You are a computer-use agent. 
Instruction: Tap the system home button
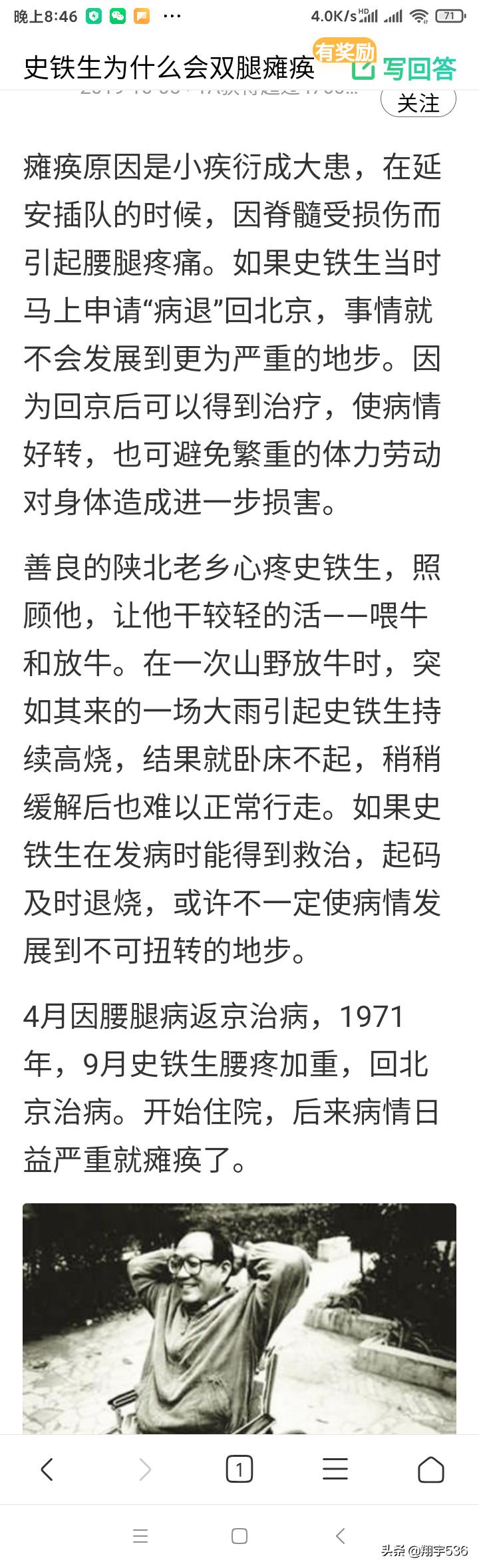(239, 1536)
